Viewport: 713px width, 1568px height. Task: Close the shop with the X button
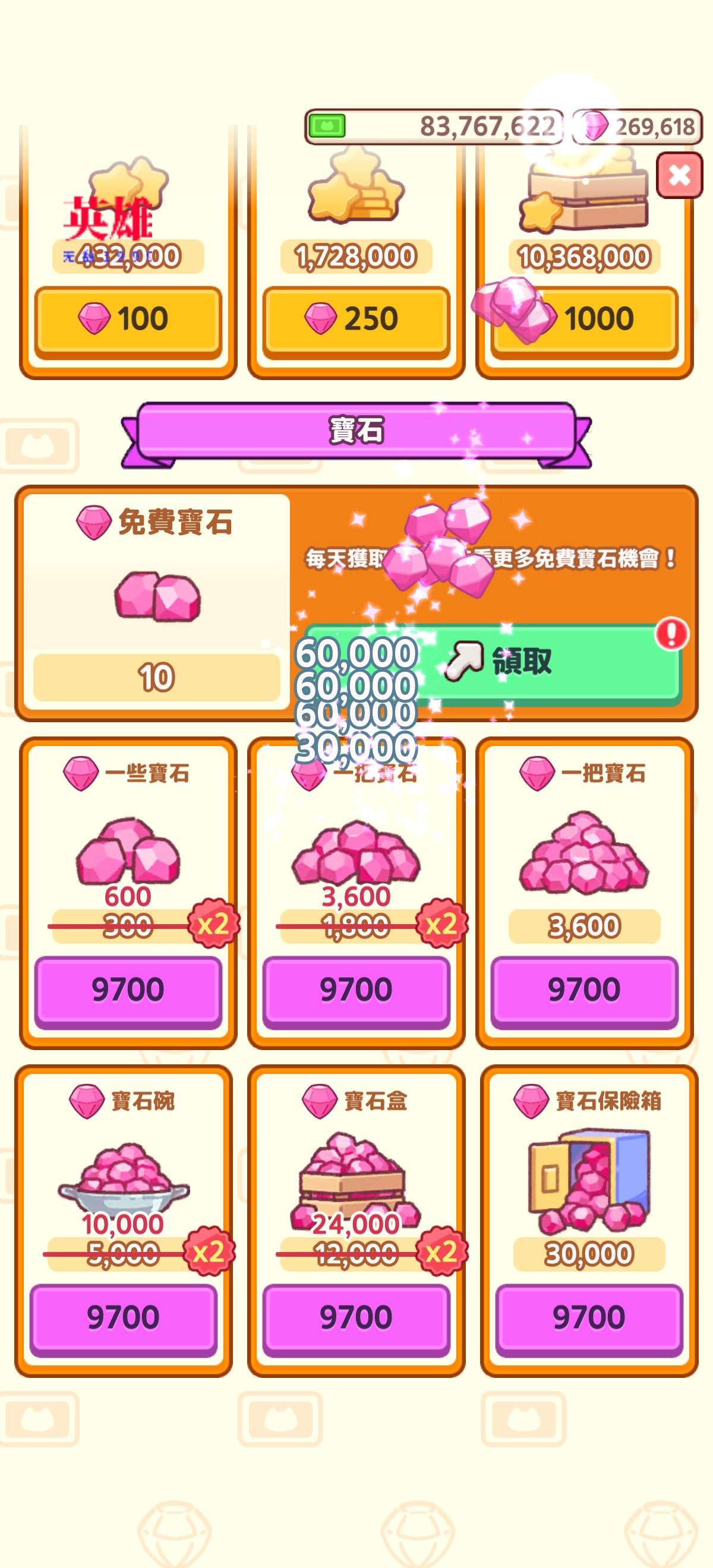pos(679,175)
